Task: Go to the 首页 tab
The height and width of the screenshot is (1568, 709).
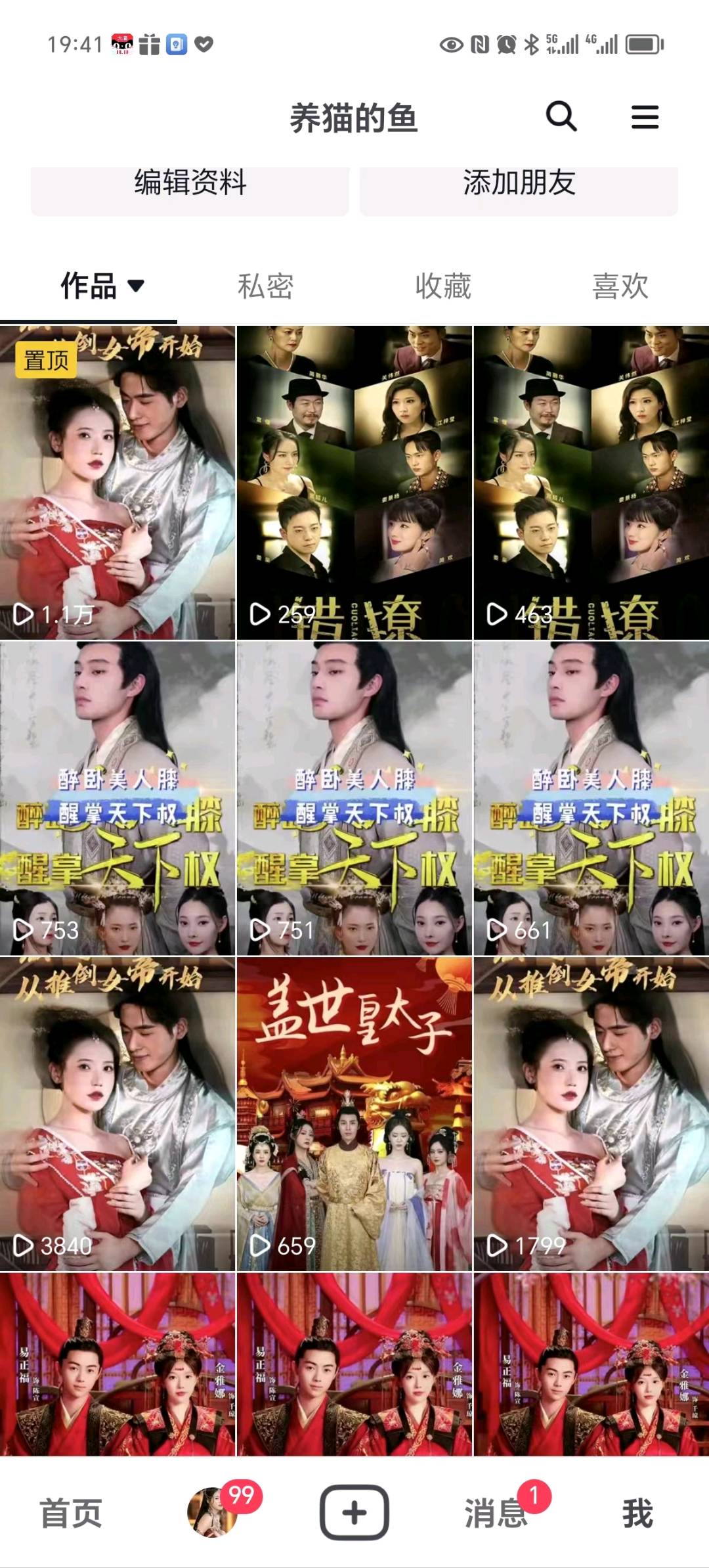Action: coord(71,1513)
